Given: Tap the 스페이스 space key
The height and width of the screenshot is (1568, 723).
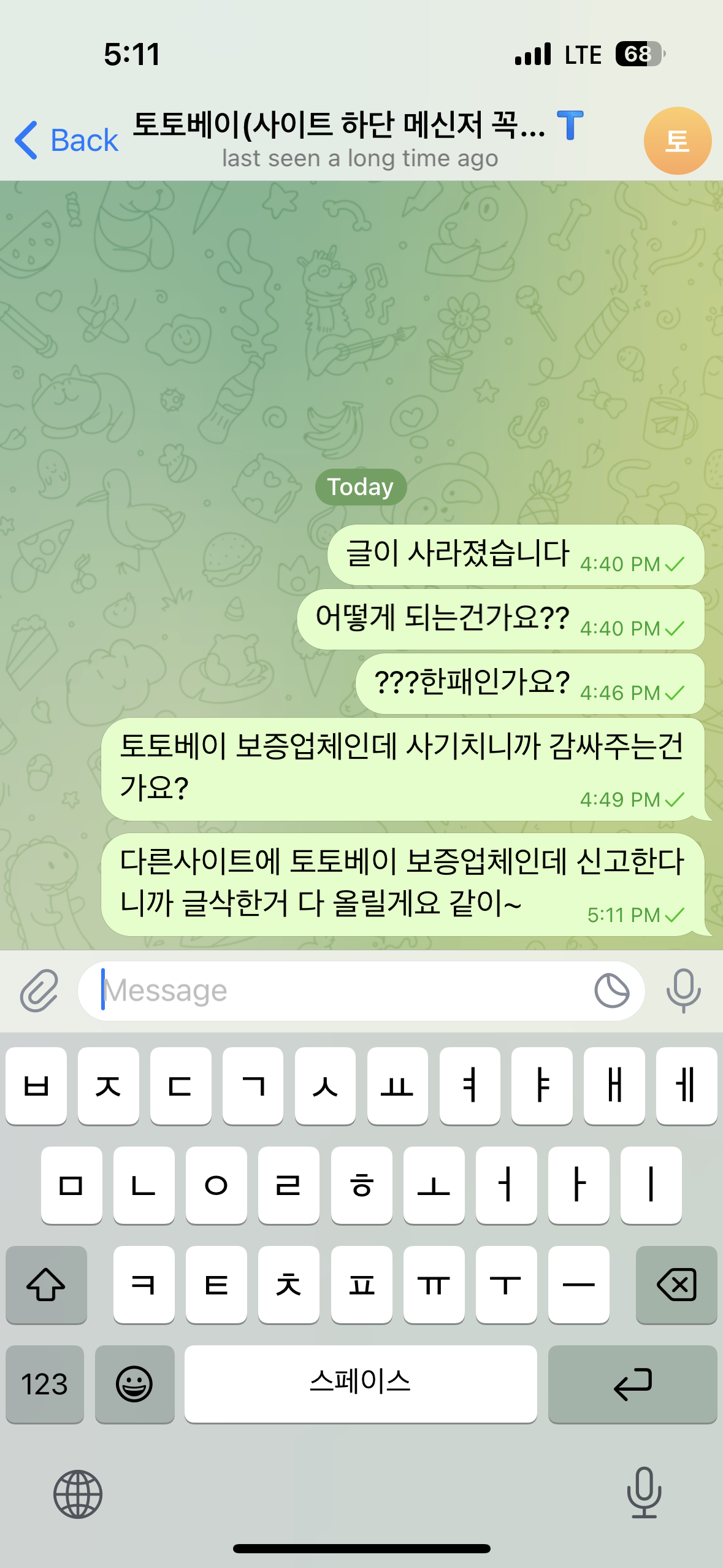Looking at the screenshot, I should click(361, 1383).
